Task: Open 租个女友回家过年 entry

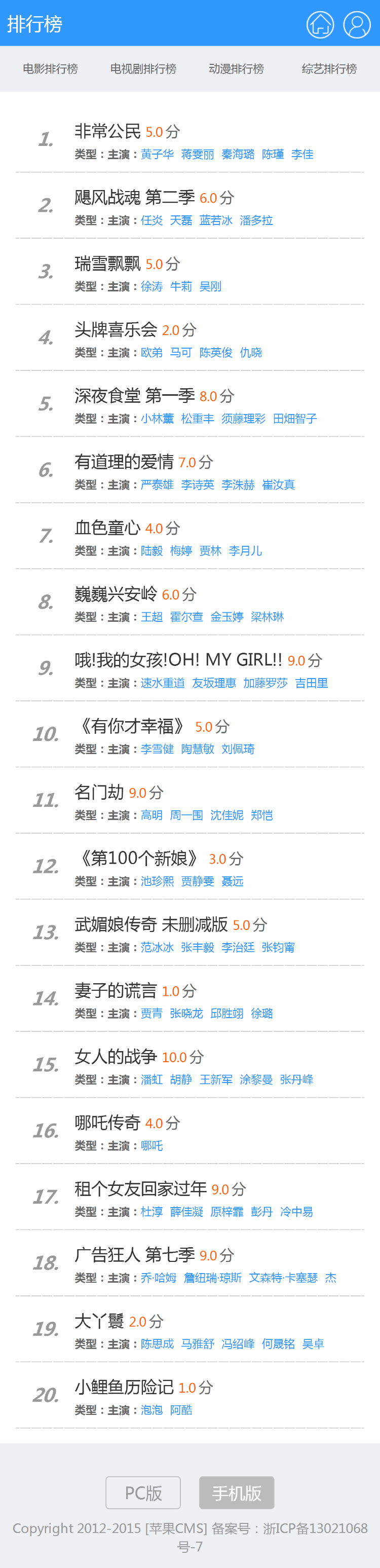Action: point(140,1189)
